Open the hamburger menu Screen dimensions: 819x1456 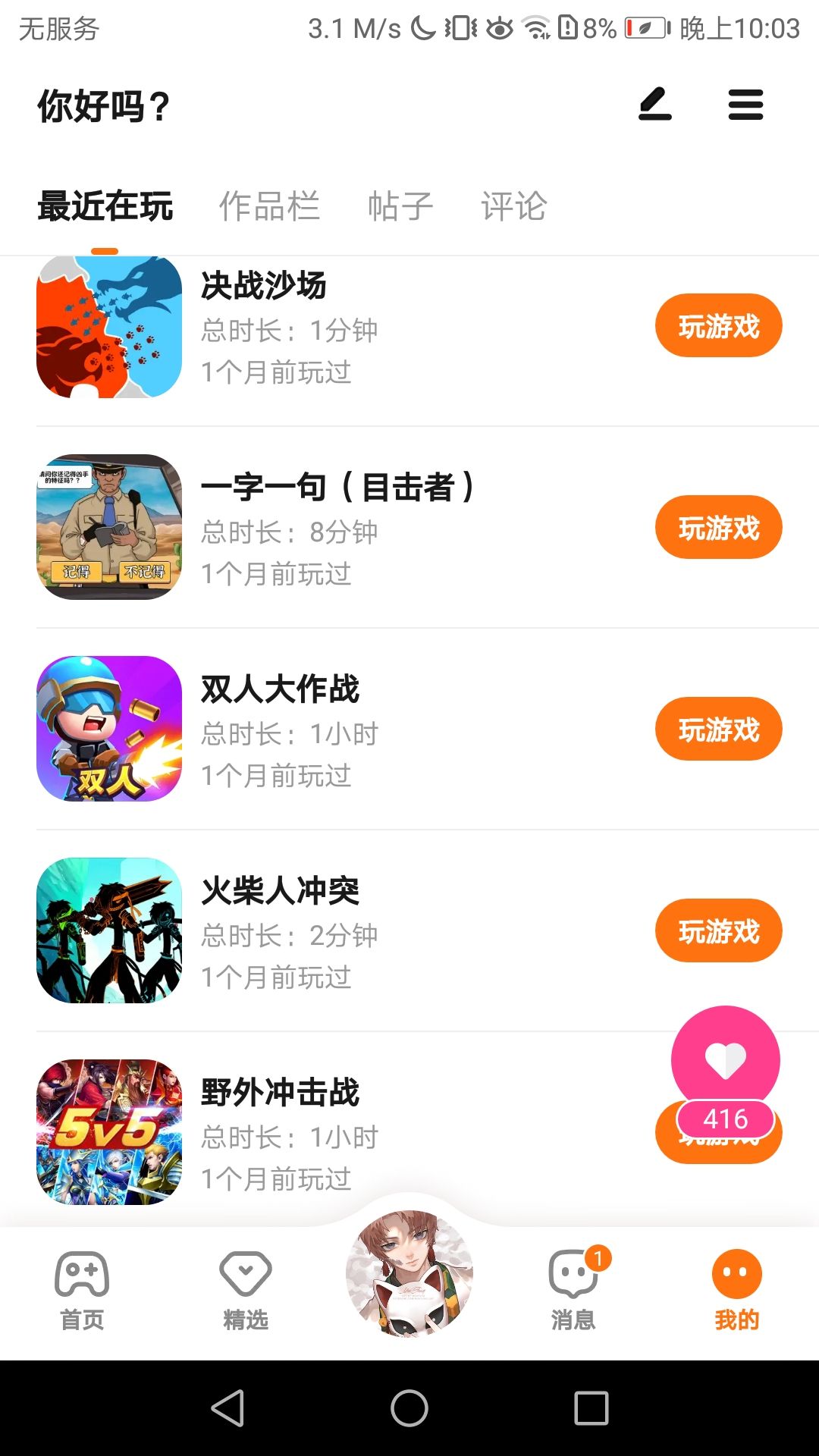coord(745,105)
